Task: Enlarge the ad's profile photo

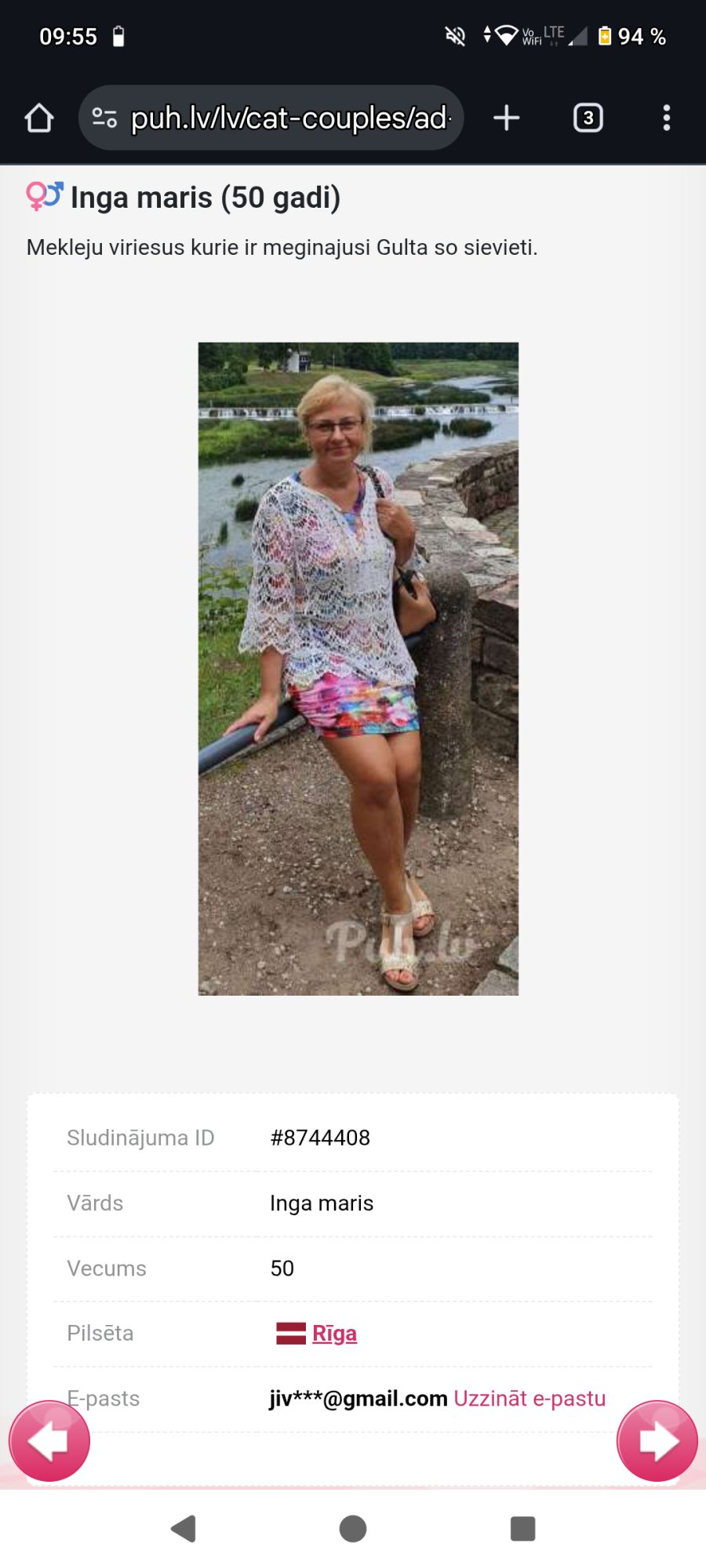Action: click(x=358, y=668)
